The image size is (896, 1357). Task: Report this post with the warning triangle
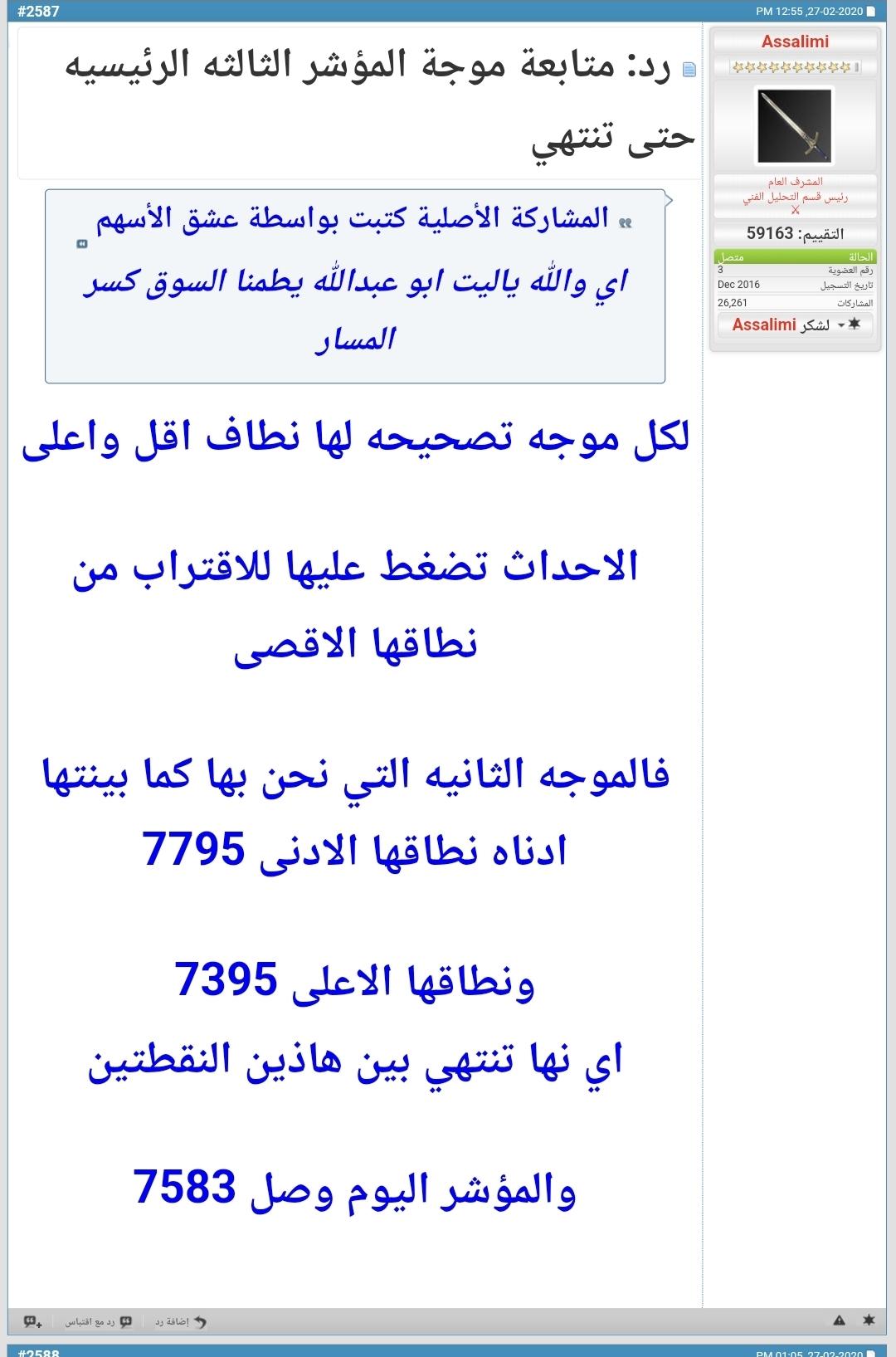[x=840, y=1320]
